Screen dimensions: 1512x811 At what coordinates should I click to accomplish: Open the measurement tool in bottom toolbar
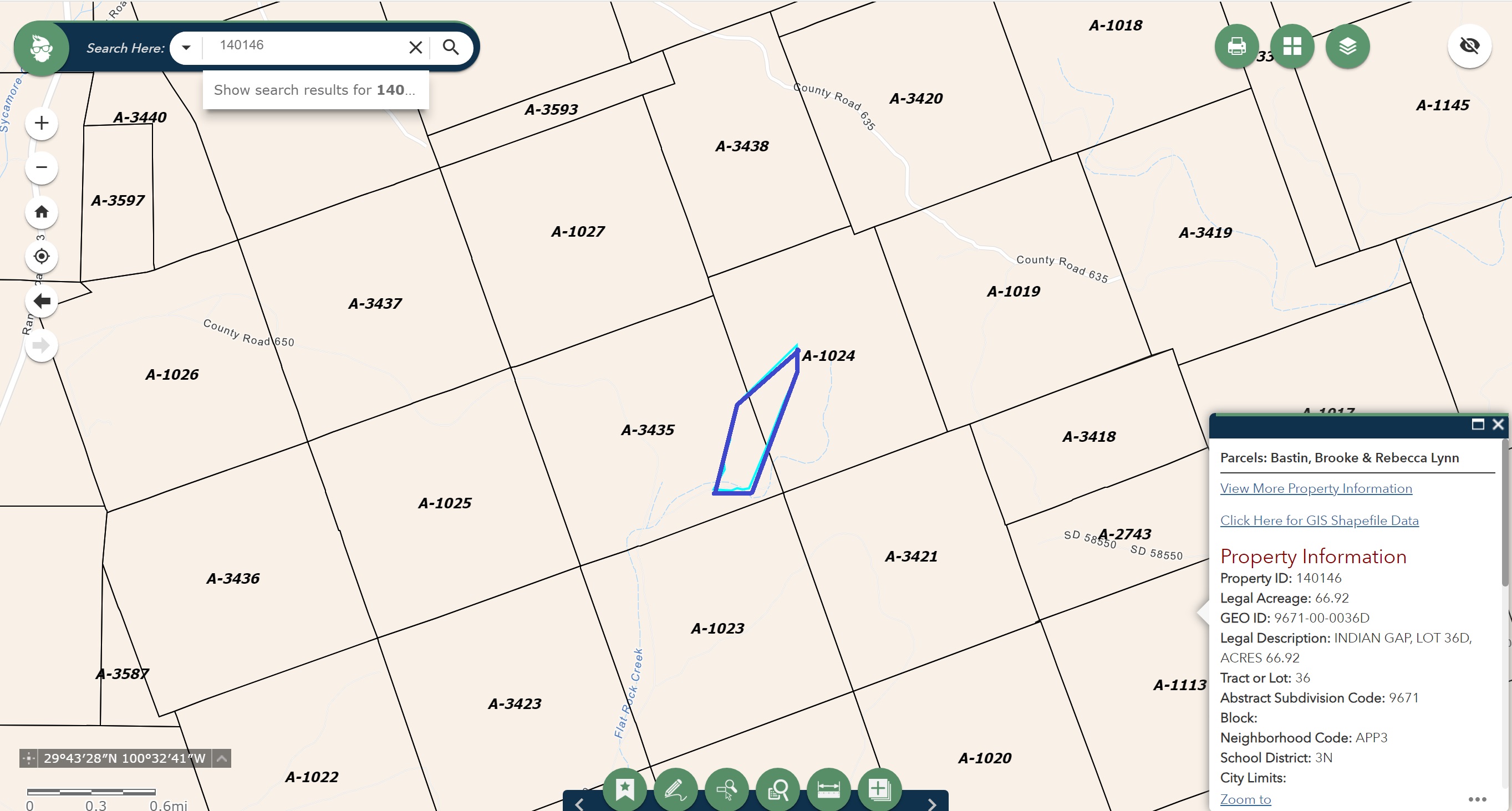tap(828, 789)
